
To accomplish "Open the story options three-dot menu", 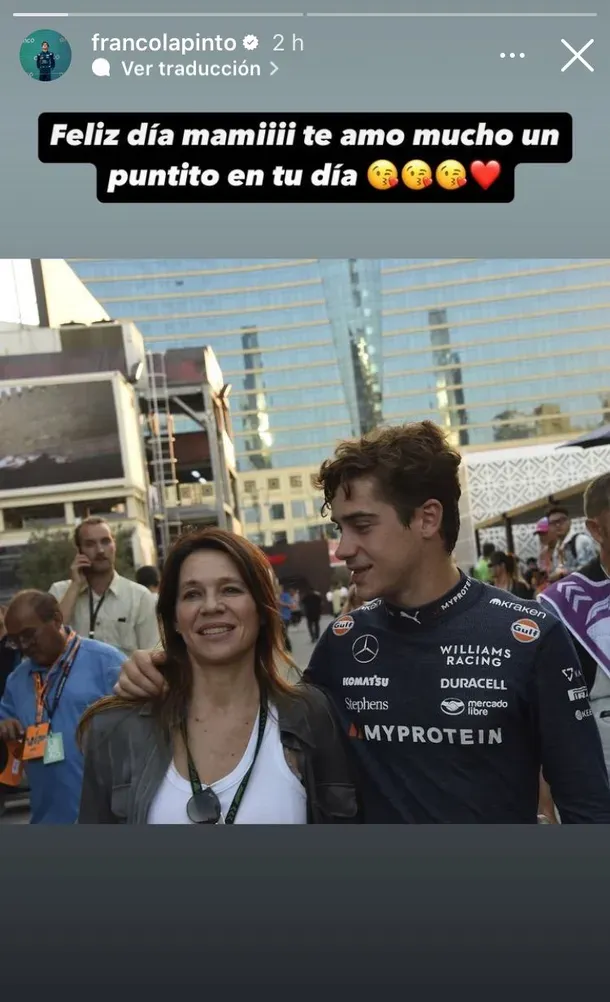I will (512, 55).
